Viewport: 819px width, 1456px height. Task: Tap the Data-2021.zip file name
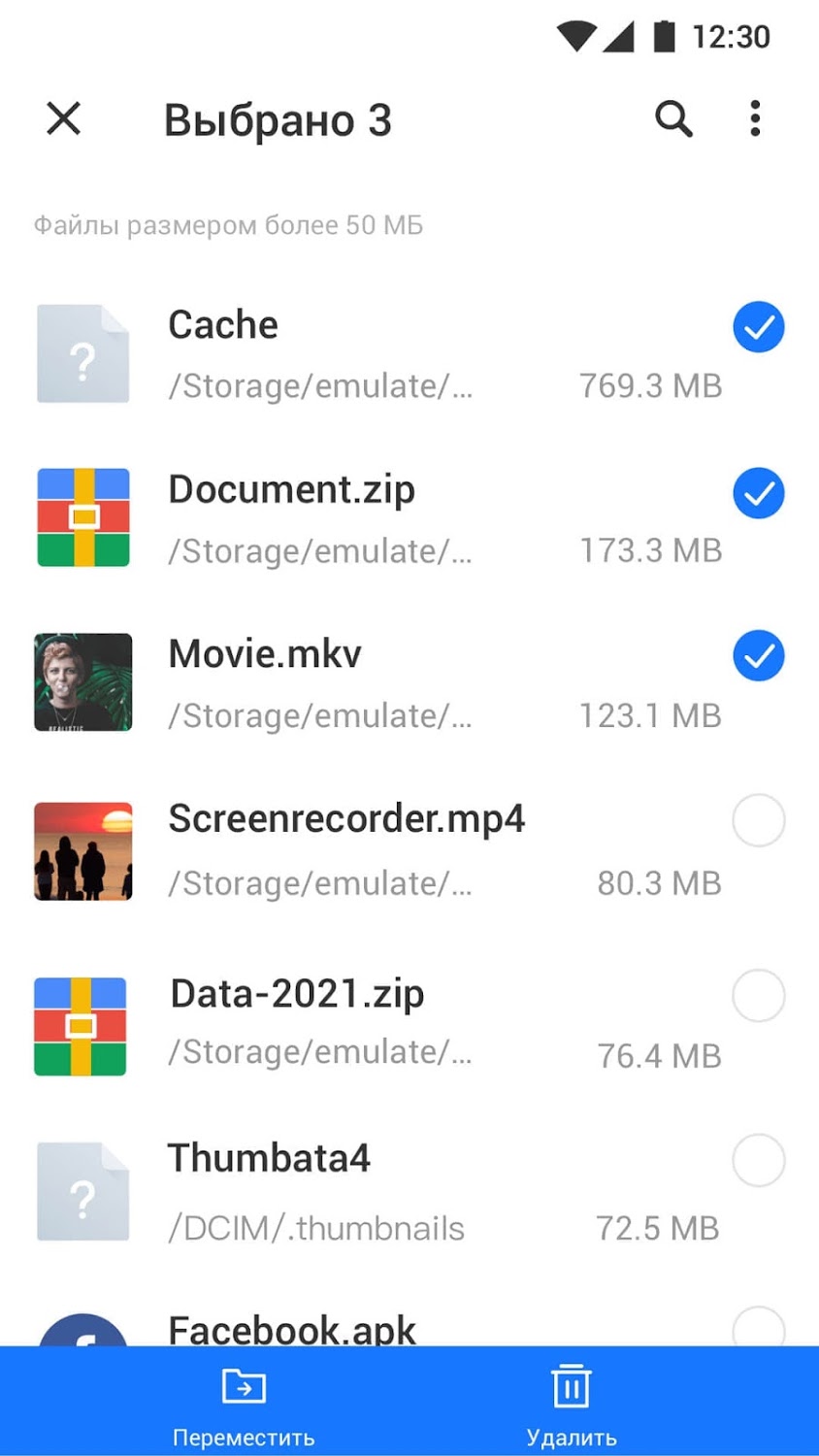click(x=297, y=994)
